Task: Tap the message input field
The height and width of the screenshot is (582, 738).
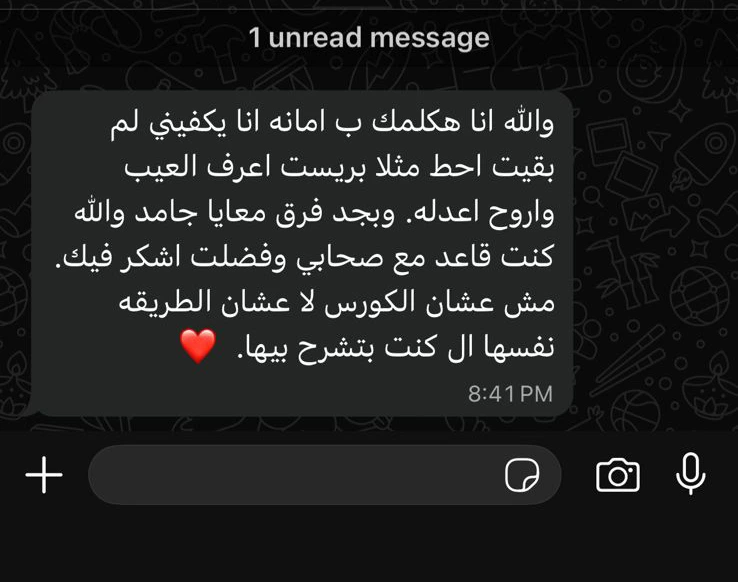Action: pos(290,475)
